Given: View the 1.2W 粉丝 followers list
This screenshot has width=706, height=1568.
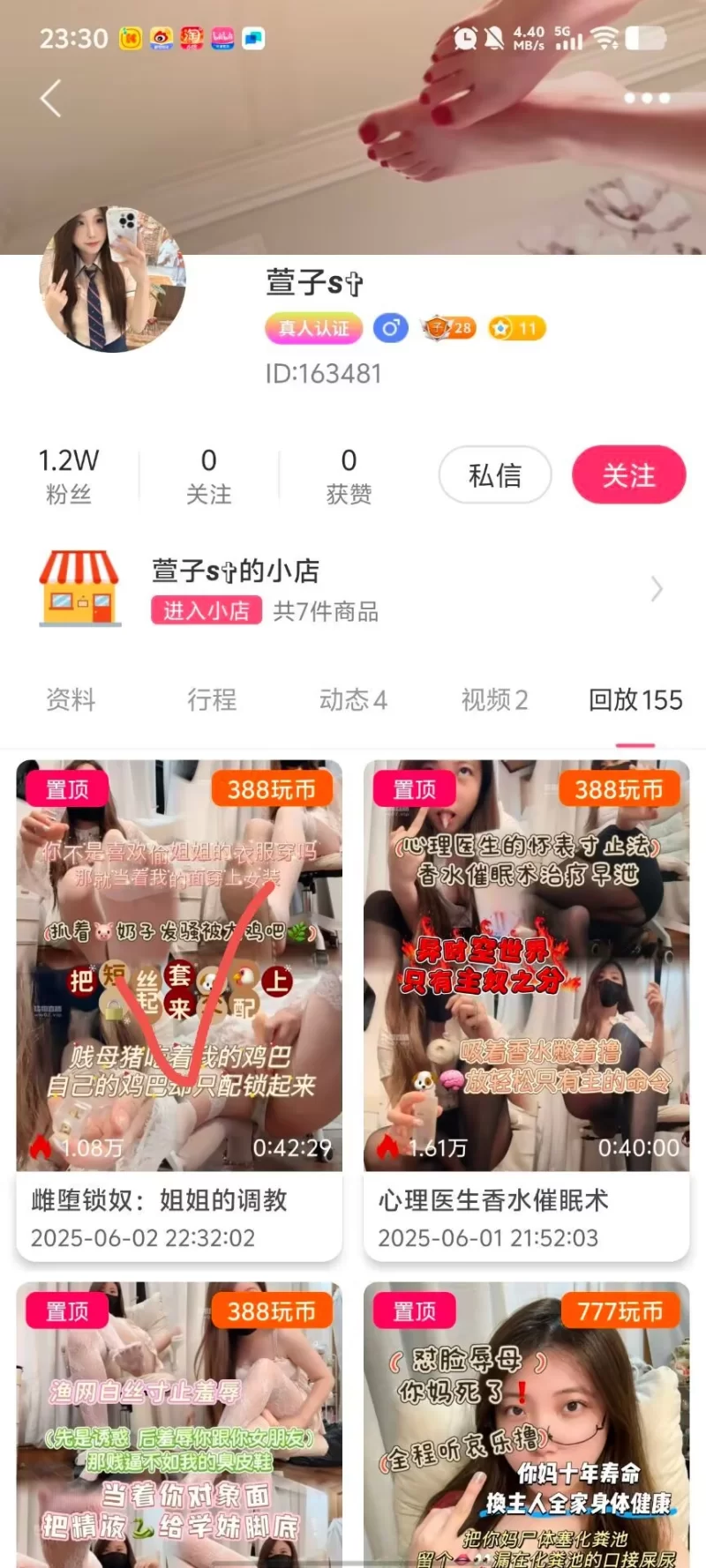Looking at the screenshot, I should [69, 476].
